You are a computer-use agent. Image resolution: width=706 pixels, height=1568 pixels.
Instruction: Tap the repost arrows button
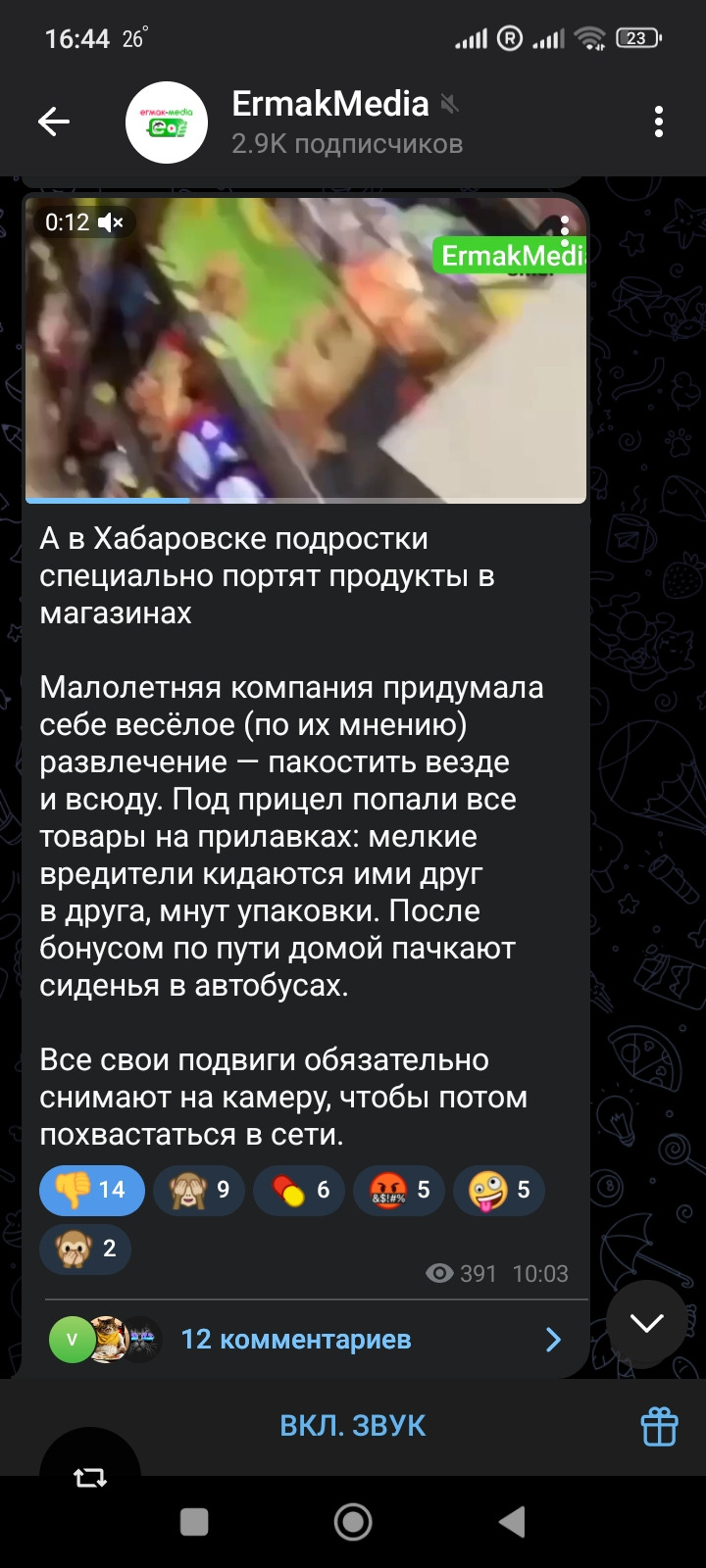pos(90,1477)
